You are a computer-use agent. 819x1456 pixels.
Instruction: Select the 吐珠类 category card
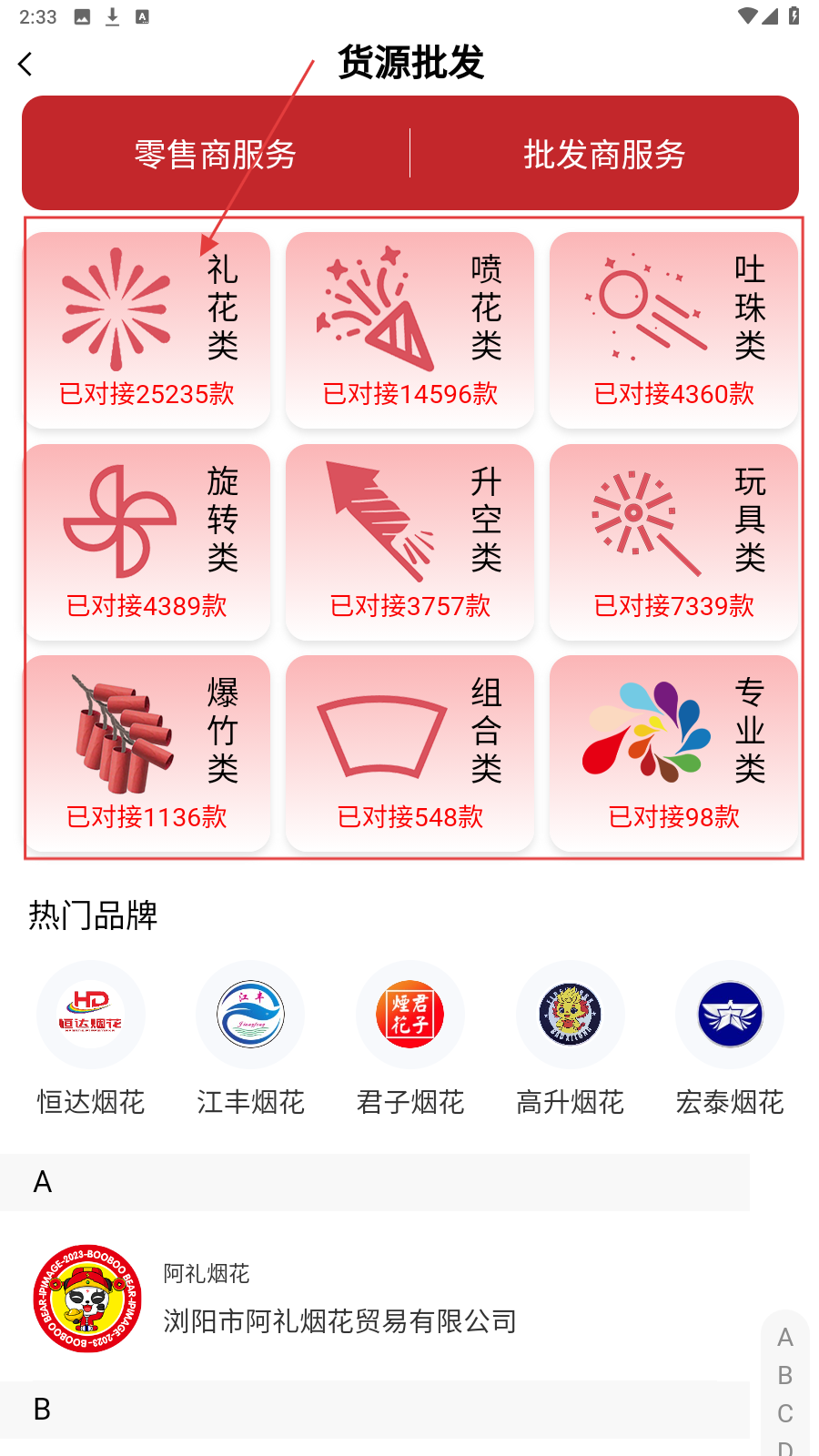point(673,330)
